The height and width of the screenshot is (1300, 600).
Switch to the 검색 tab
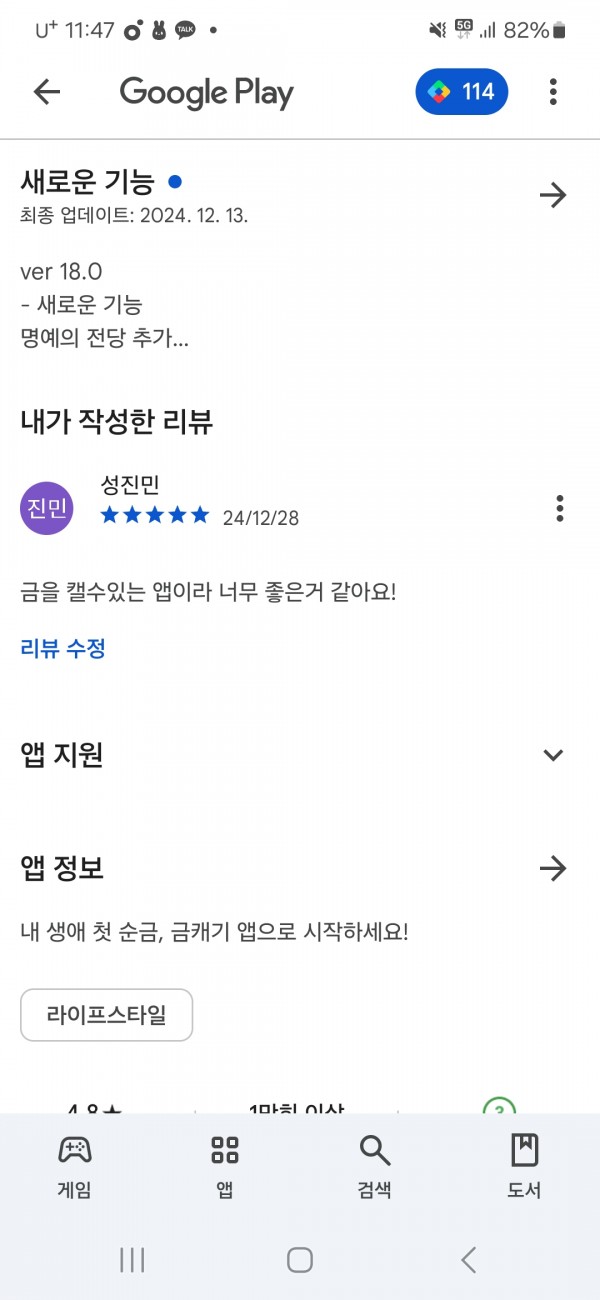(375, 1166)
